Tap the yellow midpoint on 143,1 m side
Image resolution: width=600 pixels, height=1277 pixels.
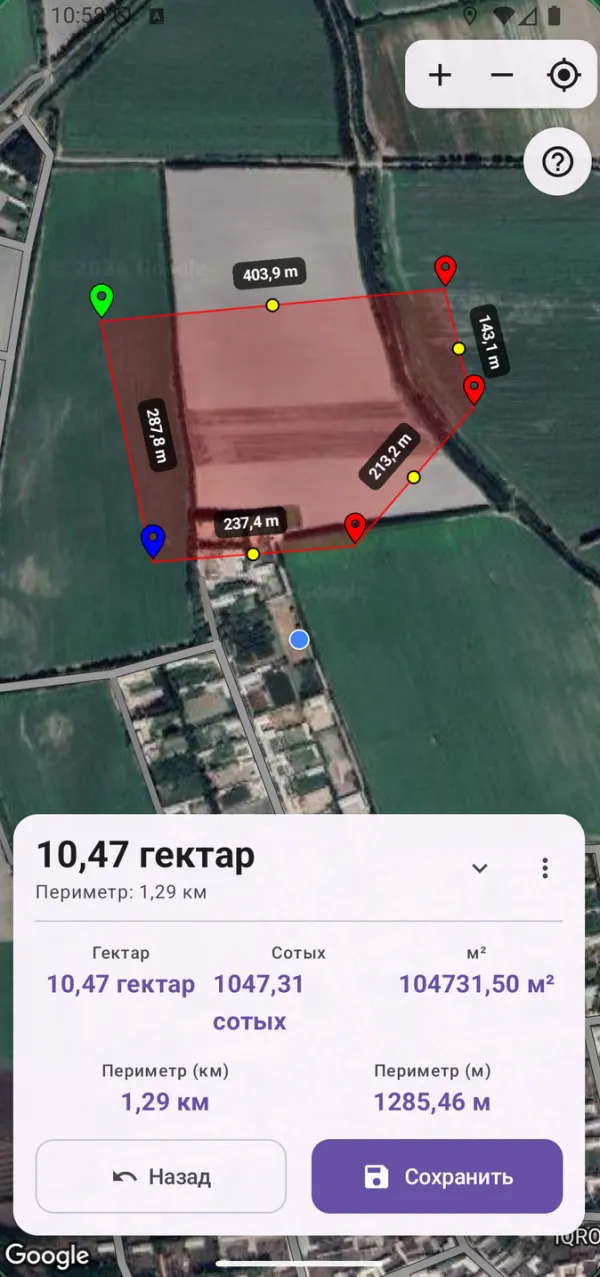click(459, 349)
